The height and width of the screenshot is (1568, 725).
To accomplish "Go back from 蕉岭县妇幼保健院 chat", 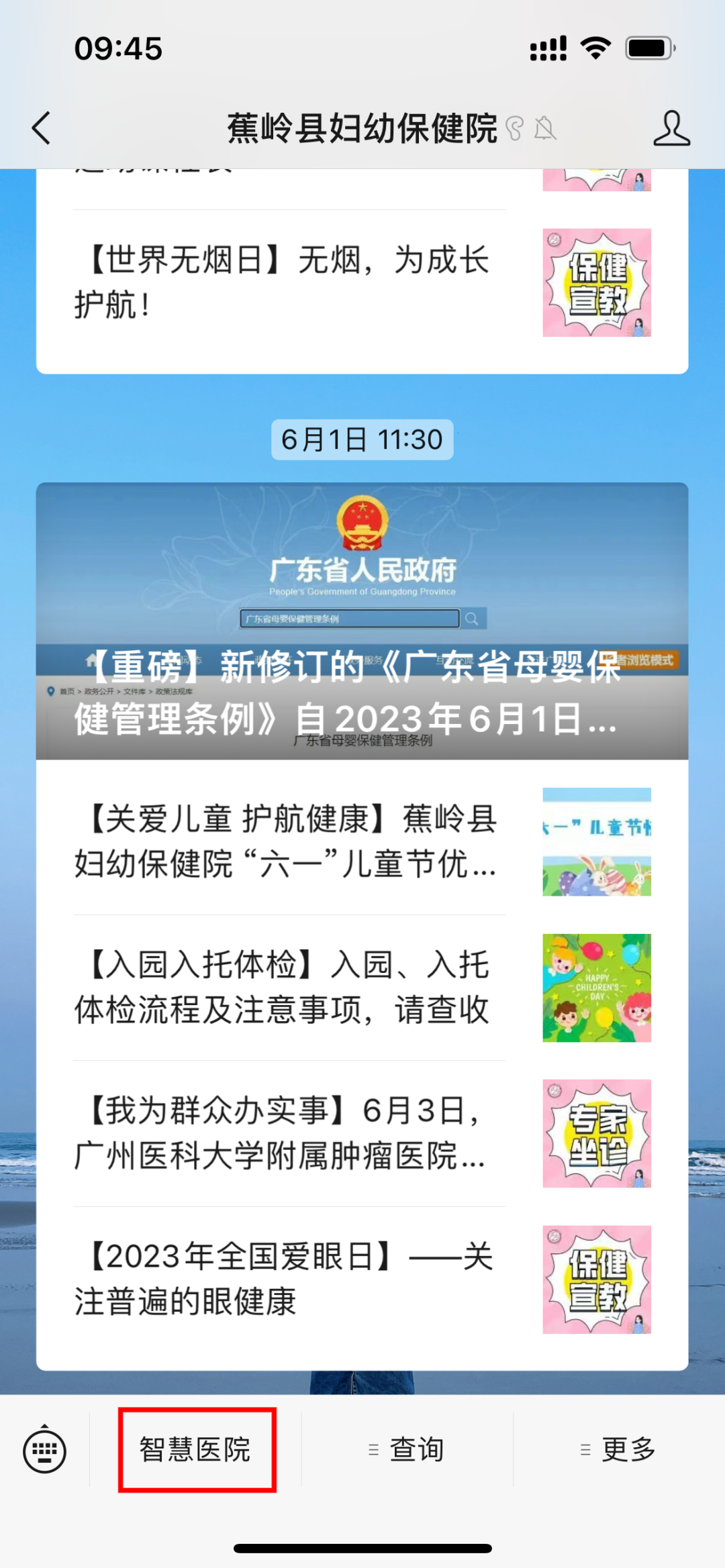I will [42, 128].
